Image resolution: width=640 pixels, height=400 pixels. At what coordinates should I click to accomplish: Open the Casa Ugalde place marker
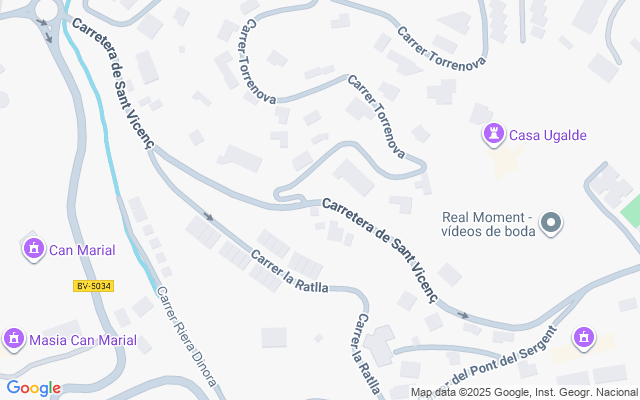494,135
